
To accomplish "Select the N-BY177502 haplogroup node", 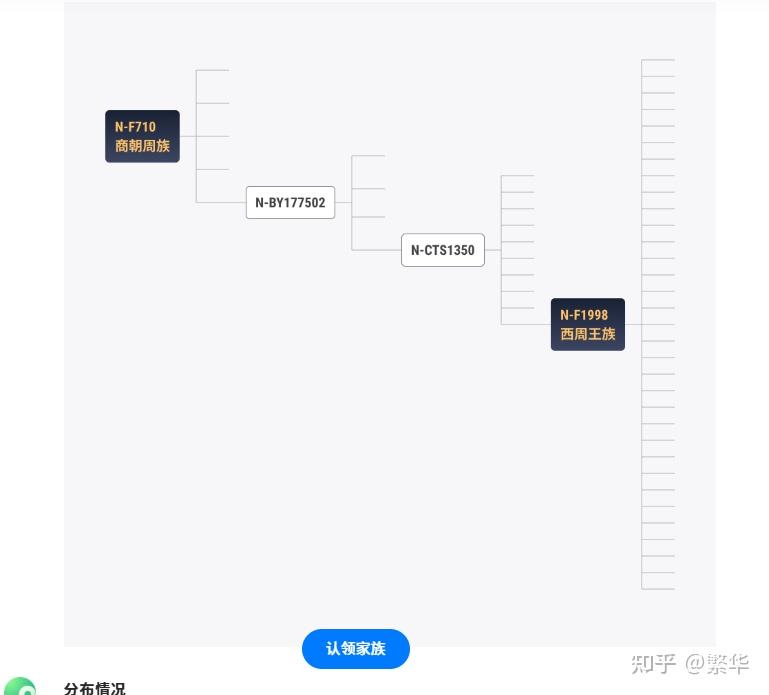I will click(290, 203).
